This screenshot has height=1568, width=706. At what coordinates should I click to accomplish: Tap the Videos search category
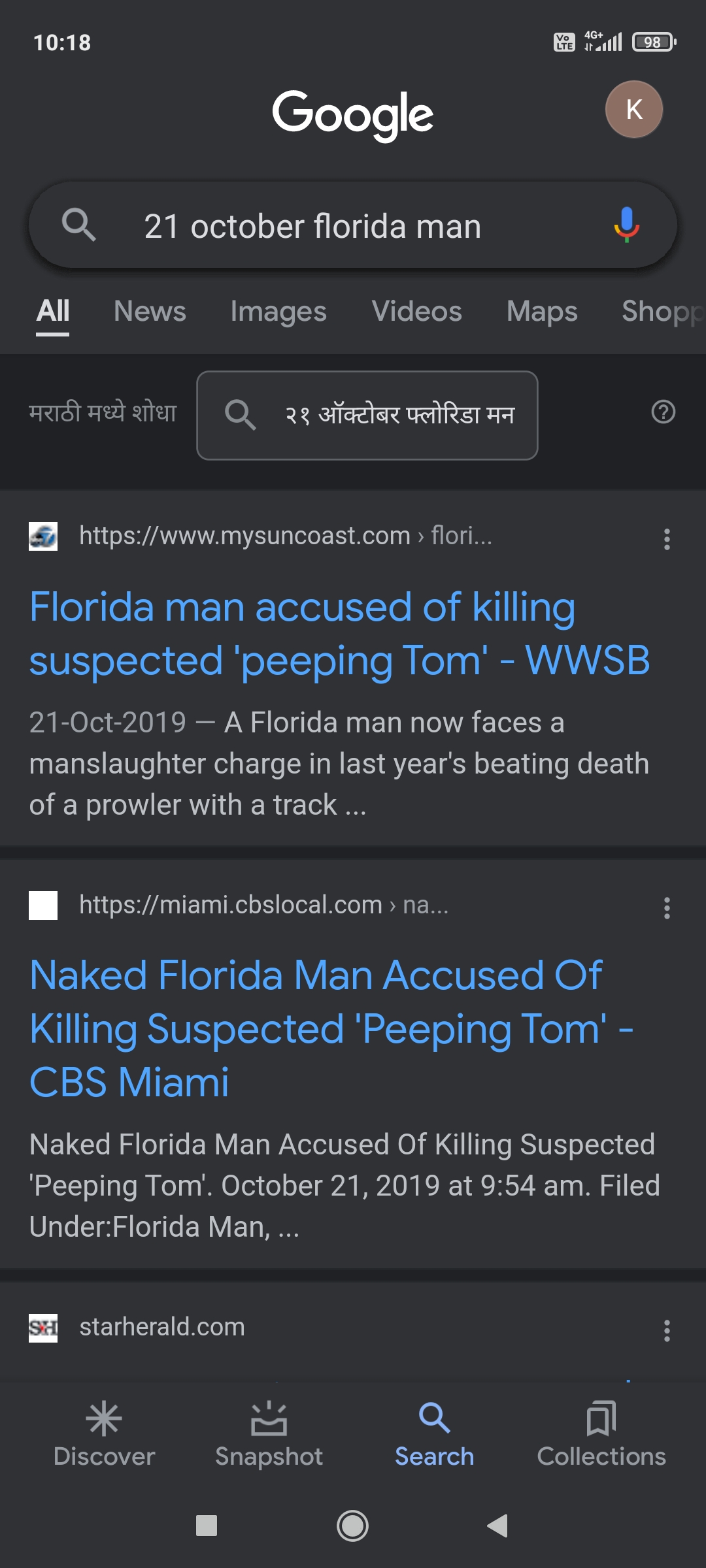pos(416,312)
